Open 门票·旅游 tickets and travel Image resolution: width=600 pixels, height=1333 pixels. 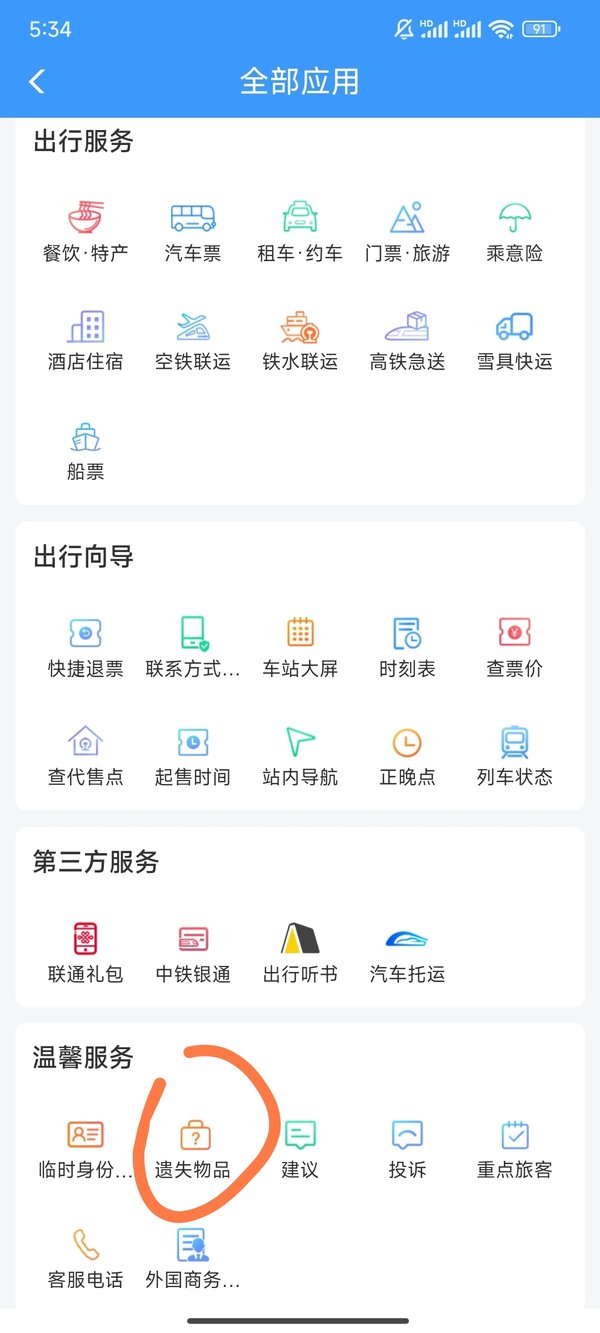(407, 232)
